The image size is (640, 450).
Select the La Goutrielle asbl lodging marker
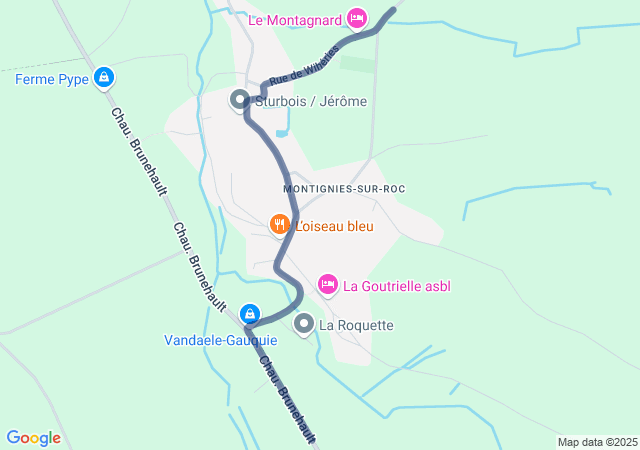click(x=327, y=285)
